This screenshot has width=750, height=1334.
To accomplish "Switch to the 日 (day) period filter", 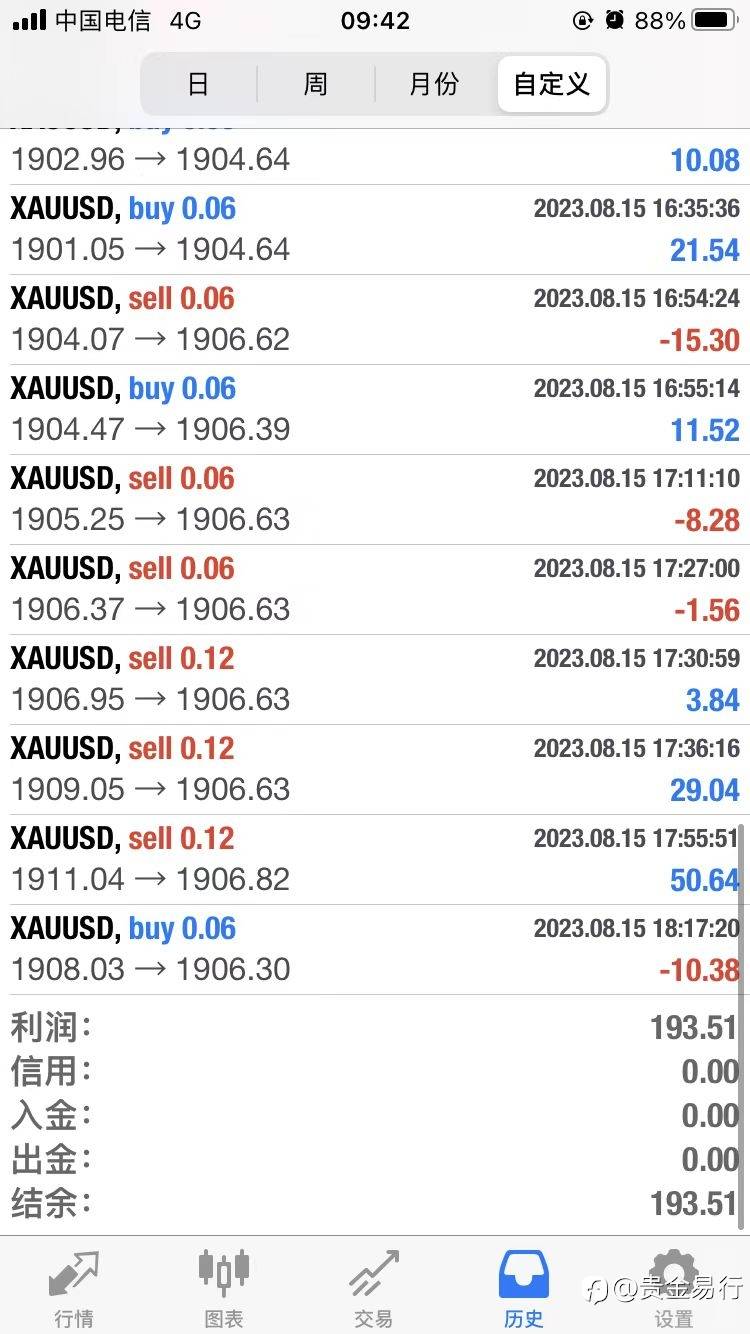I will pos(199,84).
